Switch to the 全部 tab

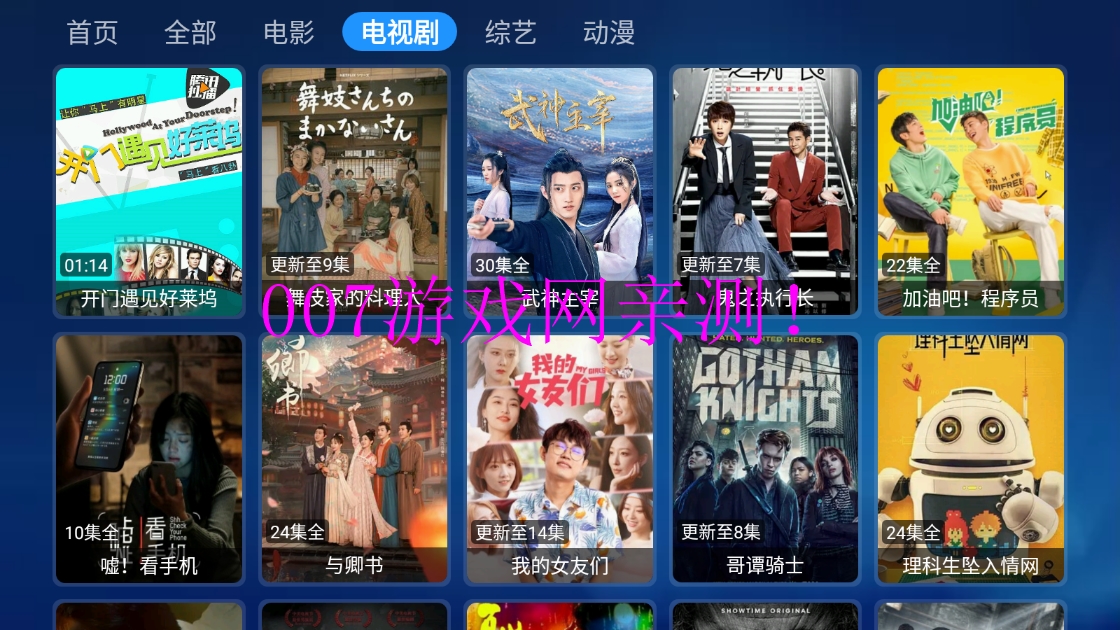(190, 32)
